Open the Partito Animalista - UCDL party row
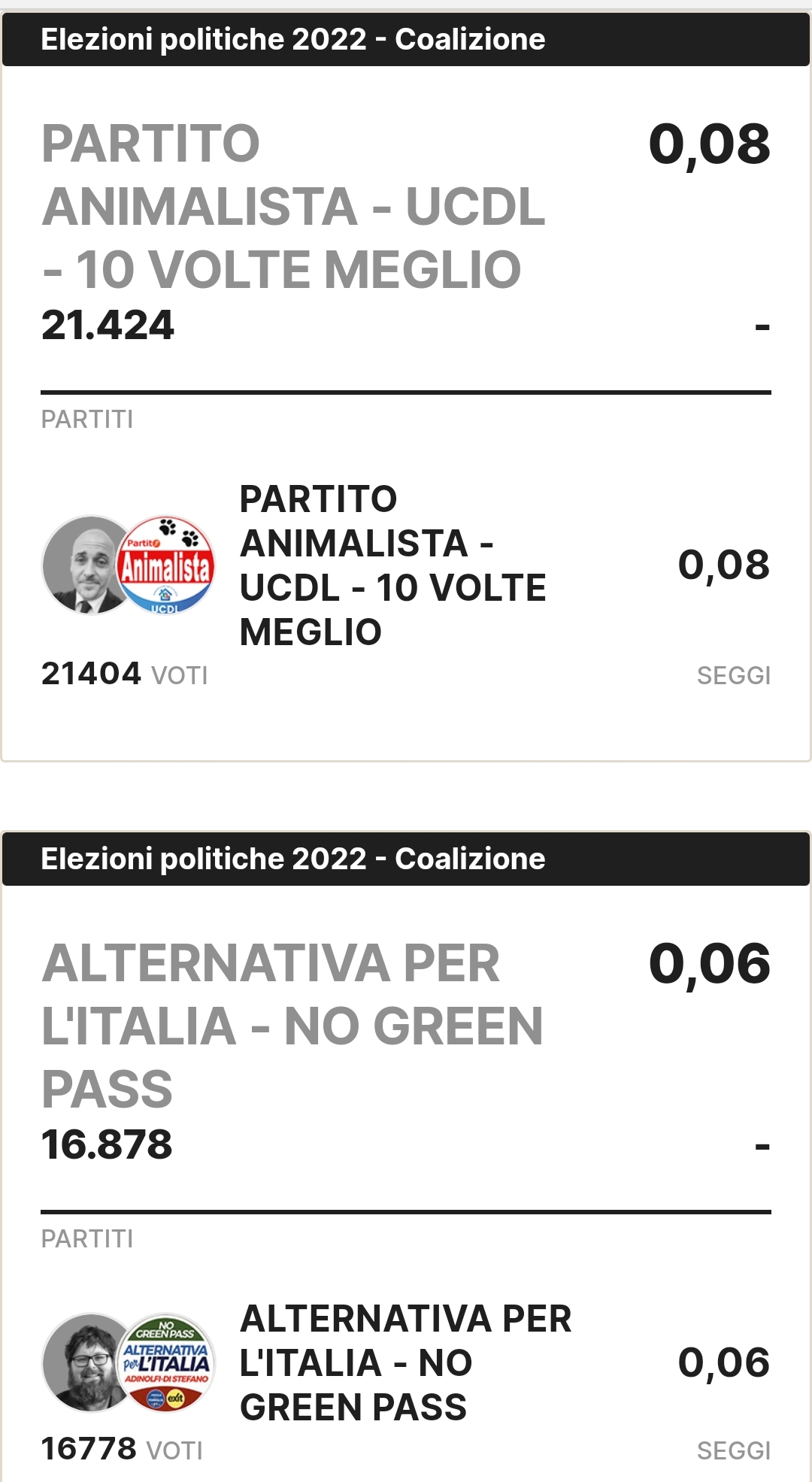Screen dimensions: 812x1482 pyautogui.click(x=406, y=583)
